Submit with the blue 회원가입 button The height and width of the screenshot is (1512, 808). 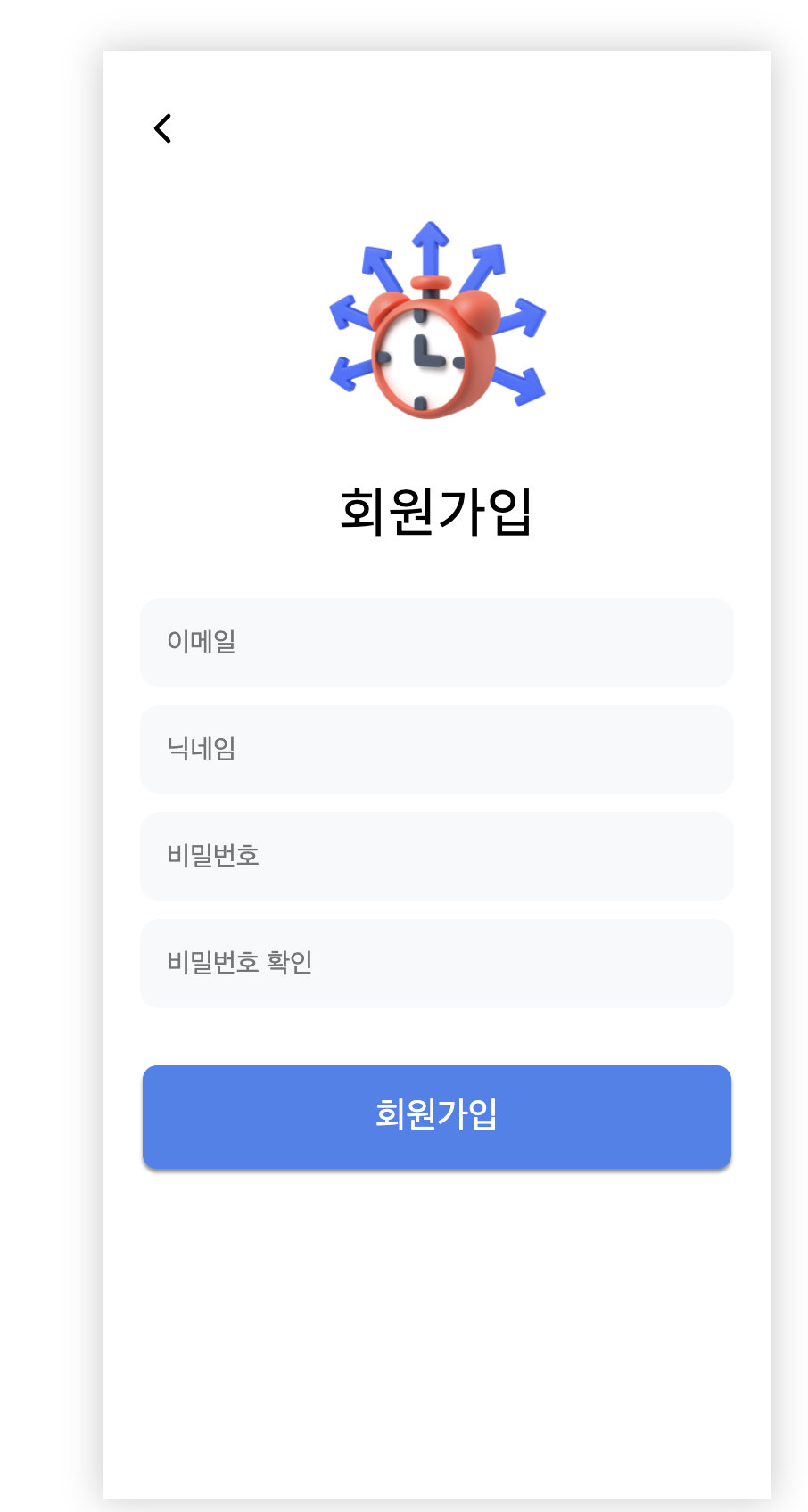point(436,1116)
